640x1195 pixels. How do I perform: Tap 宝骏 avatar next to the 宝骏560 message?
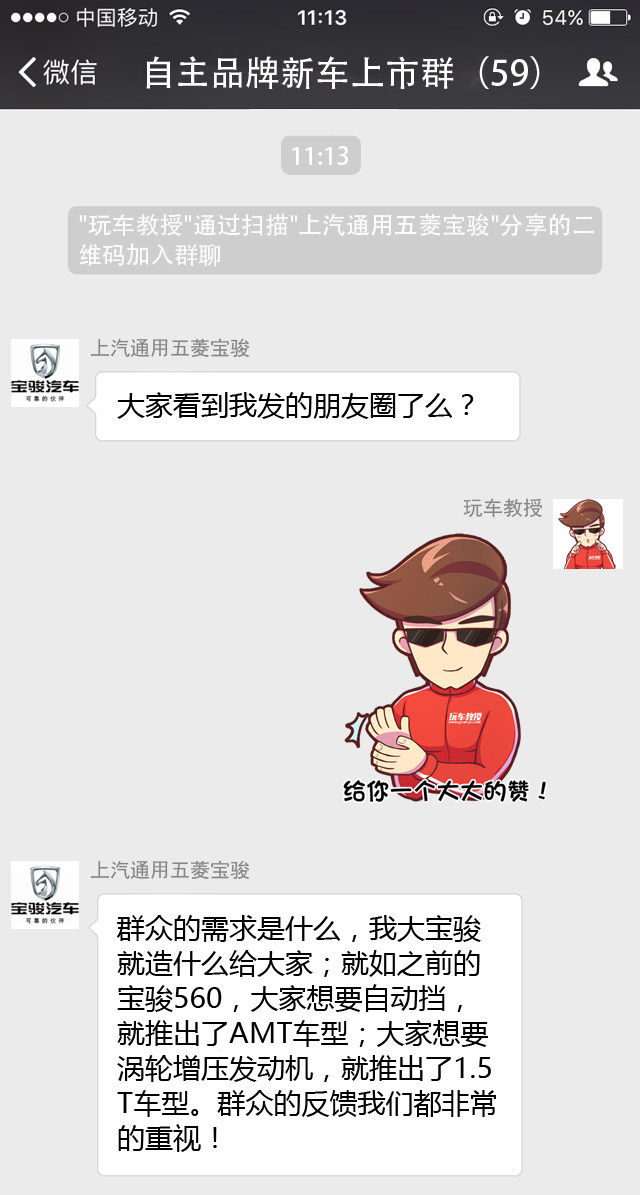click(x=45, y=895)
